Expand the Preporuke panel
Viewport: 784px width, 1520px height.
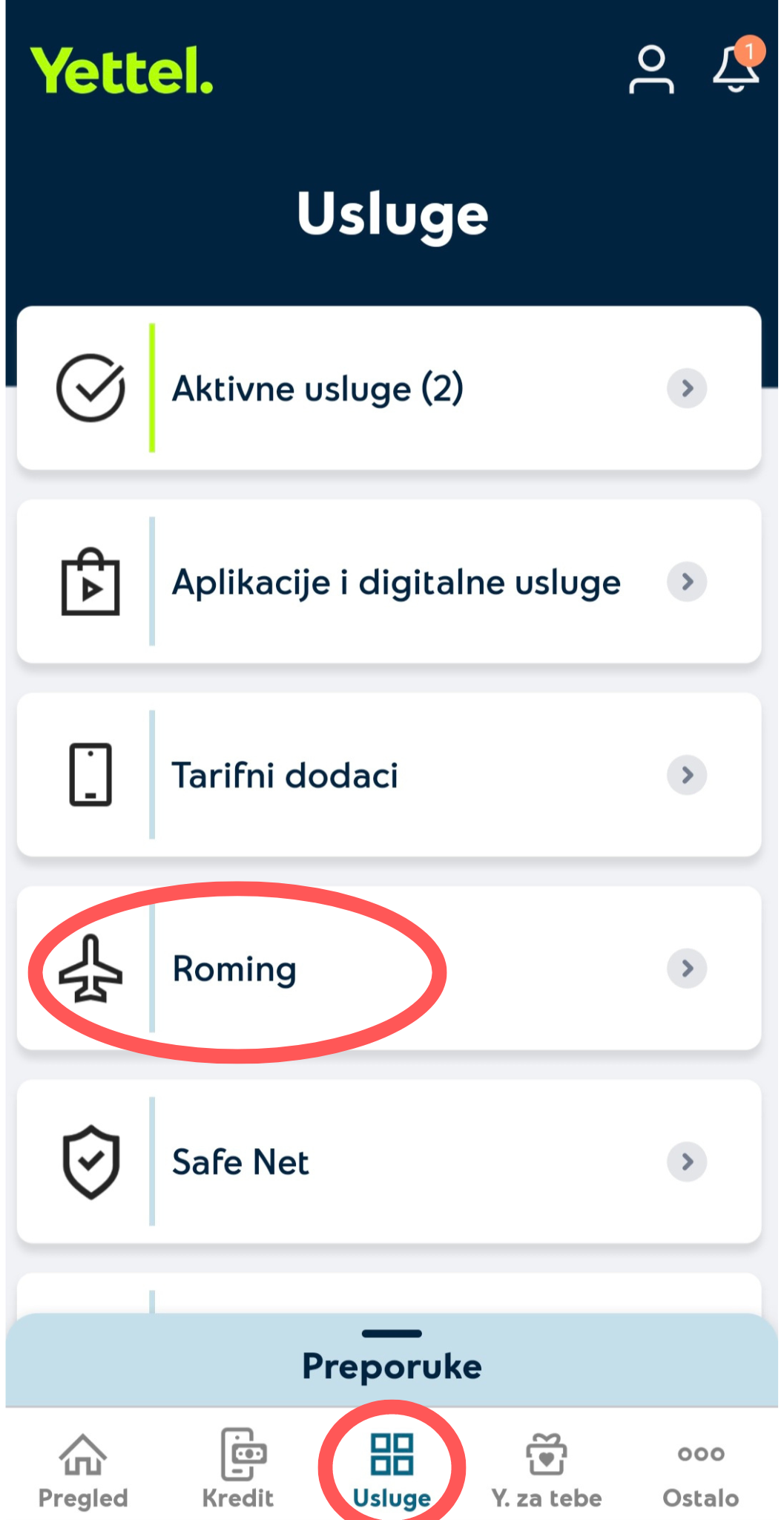pos(392,1363)
